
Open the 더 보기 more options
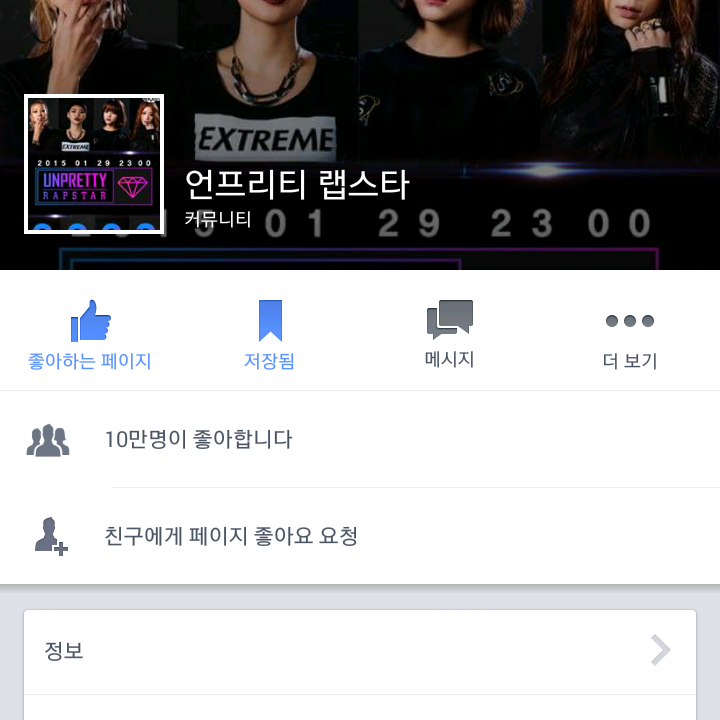pyautogui.click(x=629, y=335)
